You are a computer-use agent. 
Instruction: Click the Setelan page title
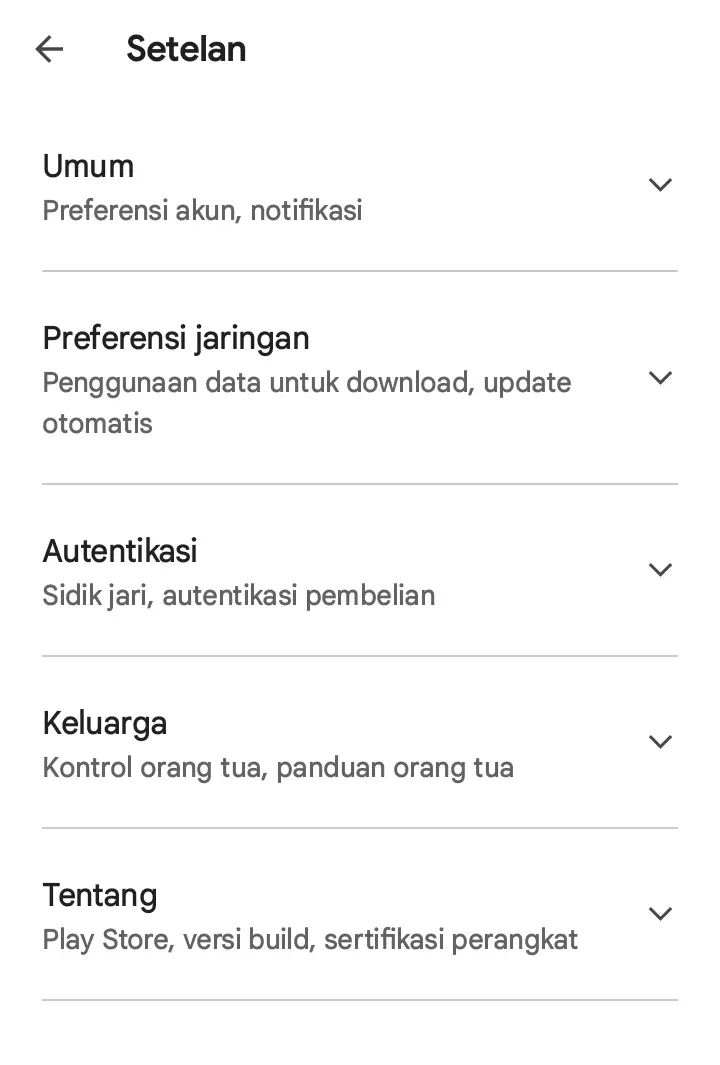(186, 49)
